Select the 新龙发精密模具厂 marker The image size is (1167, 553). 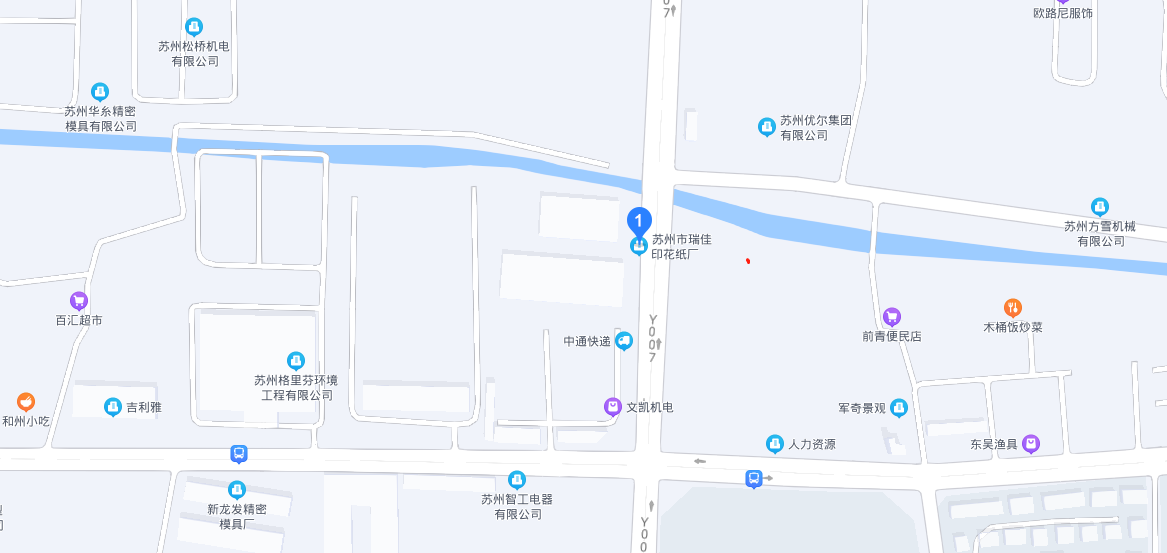click(x=236, y=490)
